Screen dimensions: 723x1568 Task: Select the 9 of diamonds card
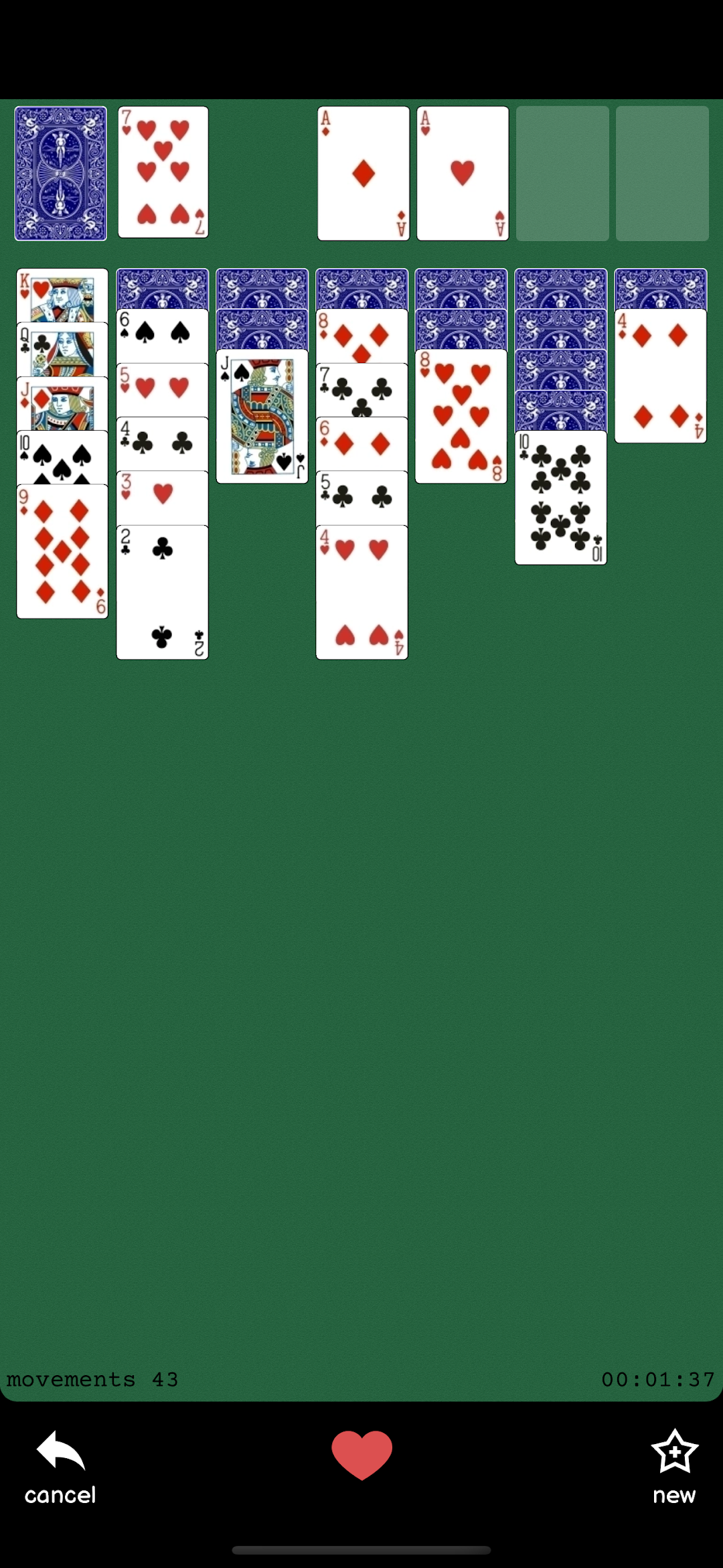click(62, 551)
